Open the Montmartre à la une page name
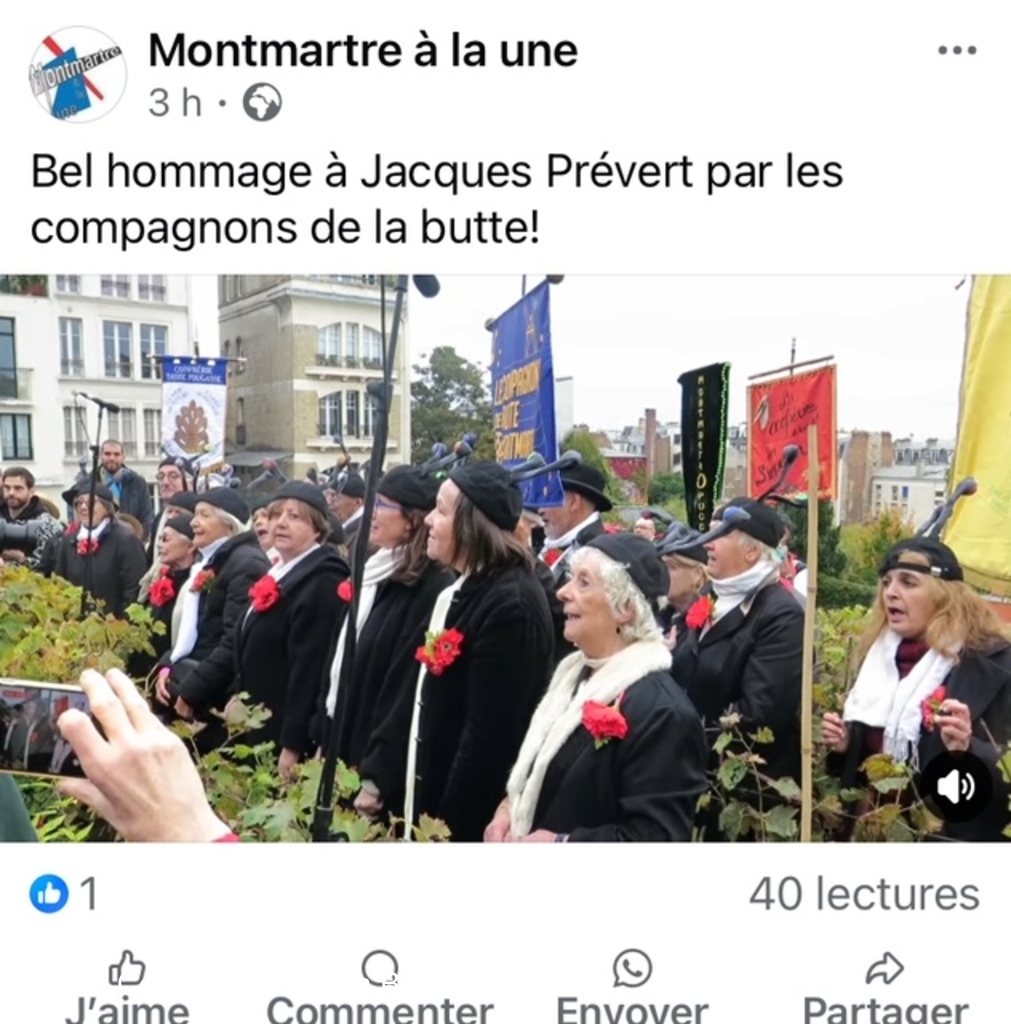The image size is (1011, 1024). pos(362,50)
